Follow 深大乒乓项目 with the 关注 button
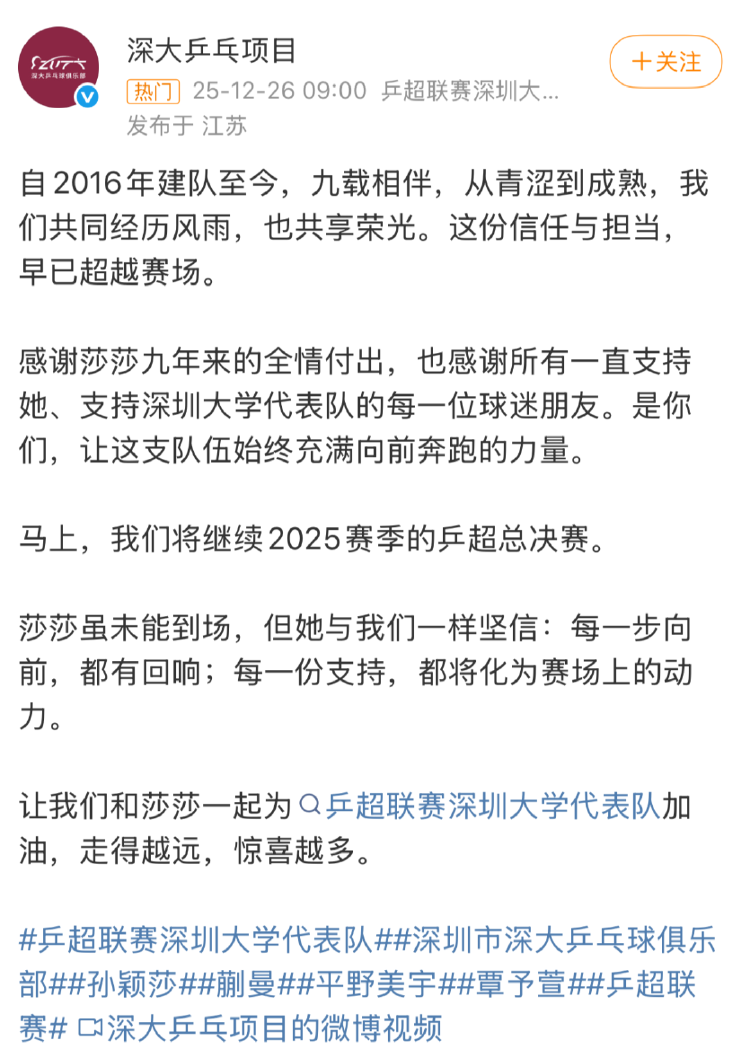Image resolution: width=750 pixels, height=1058 pixels. point(666,62)
